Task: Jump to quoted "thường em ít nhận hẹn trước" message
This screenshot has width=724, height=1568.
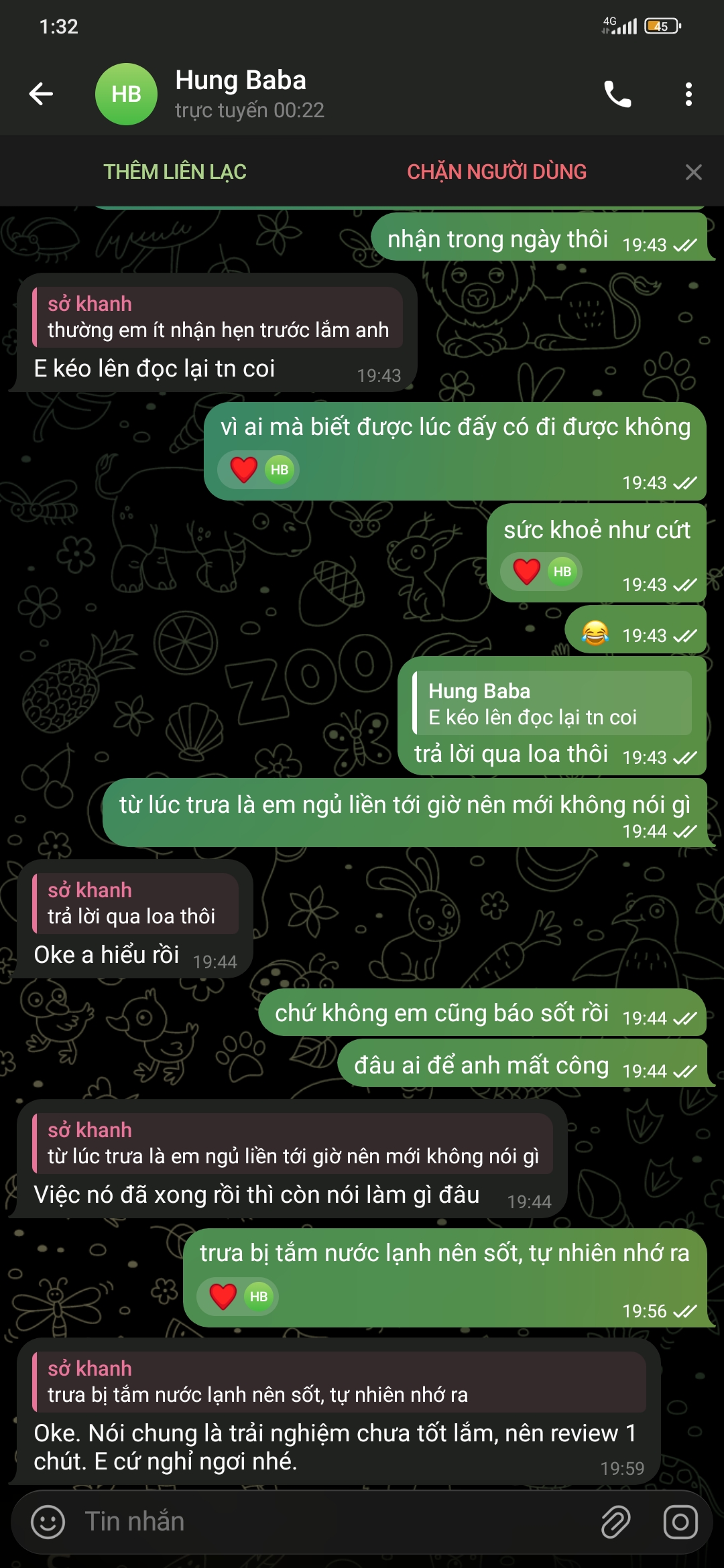Action: 218,317
